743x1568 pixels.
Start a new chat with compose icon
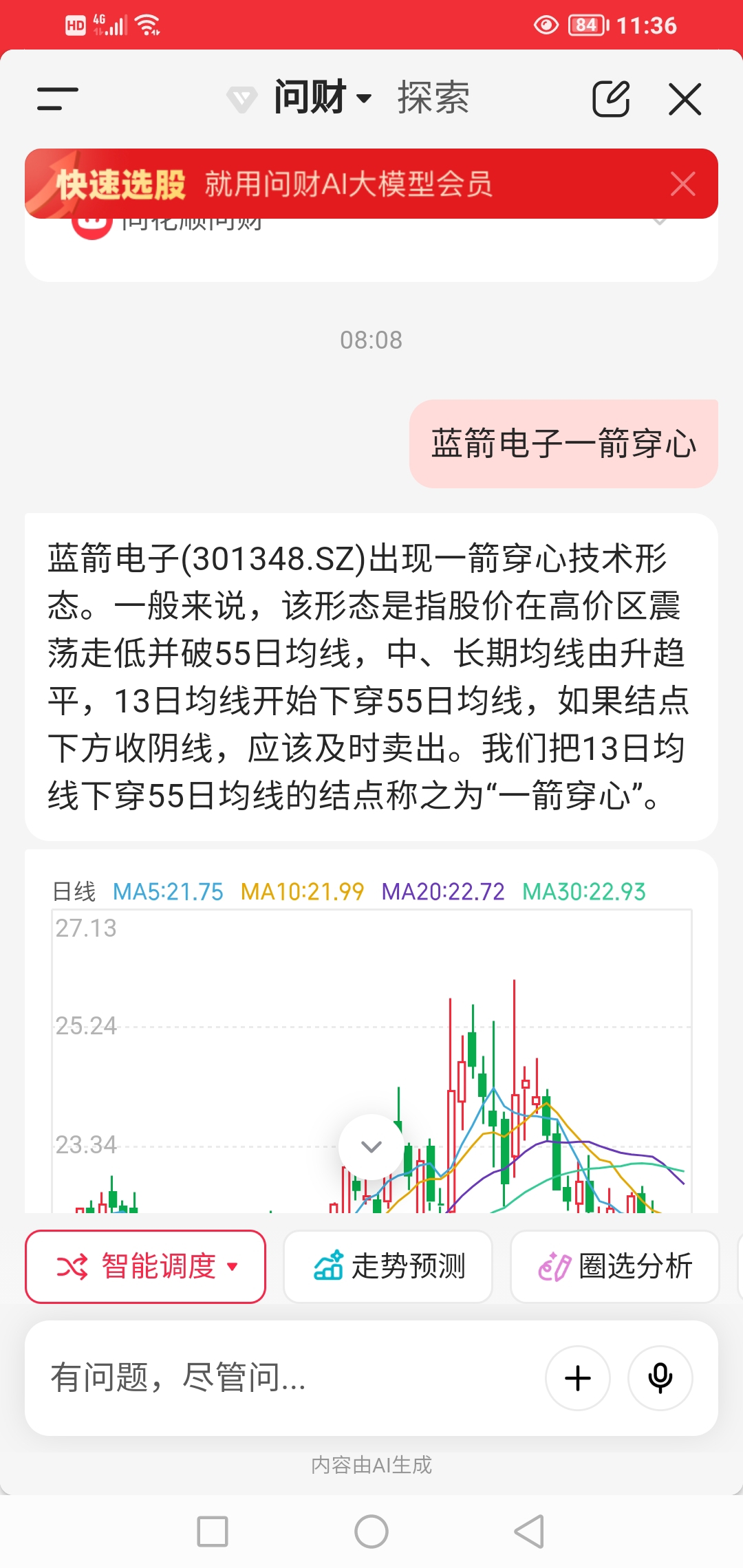tap(611, 98)
